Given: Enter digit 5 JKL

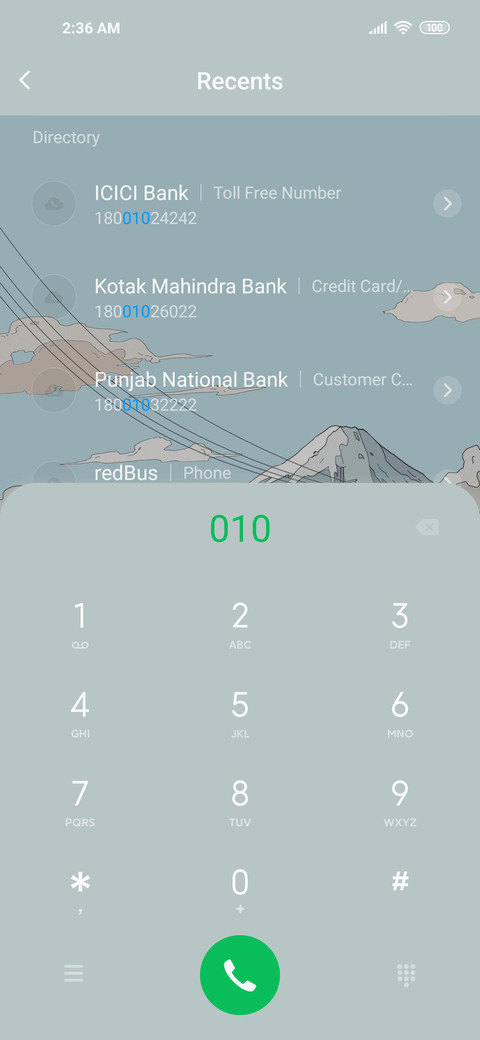Looking at the screenshot, I should pyautogui.click(x=240, y=714).
